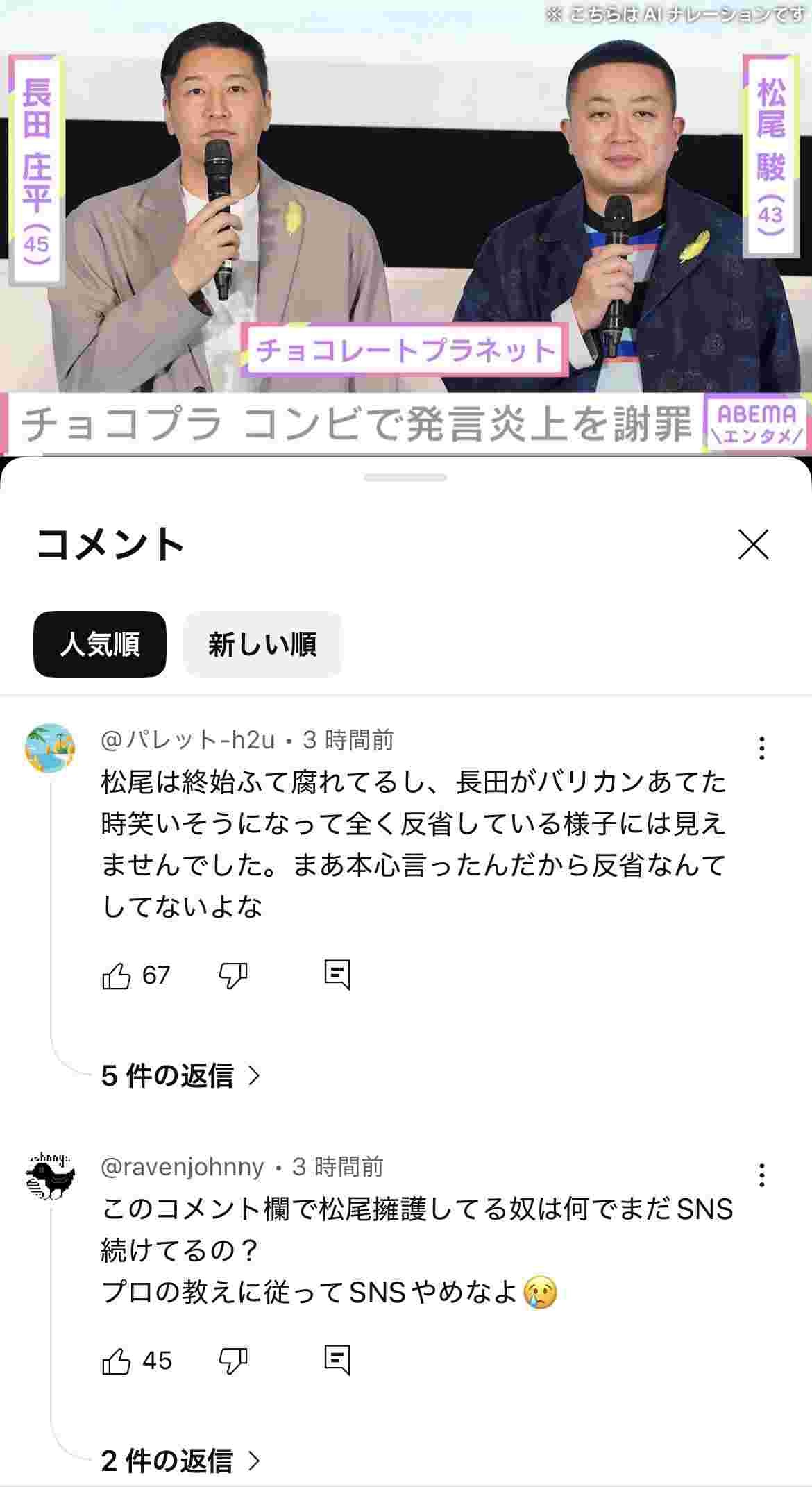
Task: Open overflow menu on @ravenjohnny's comment
Action: [761, 1175]
